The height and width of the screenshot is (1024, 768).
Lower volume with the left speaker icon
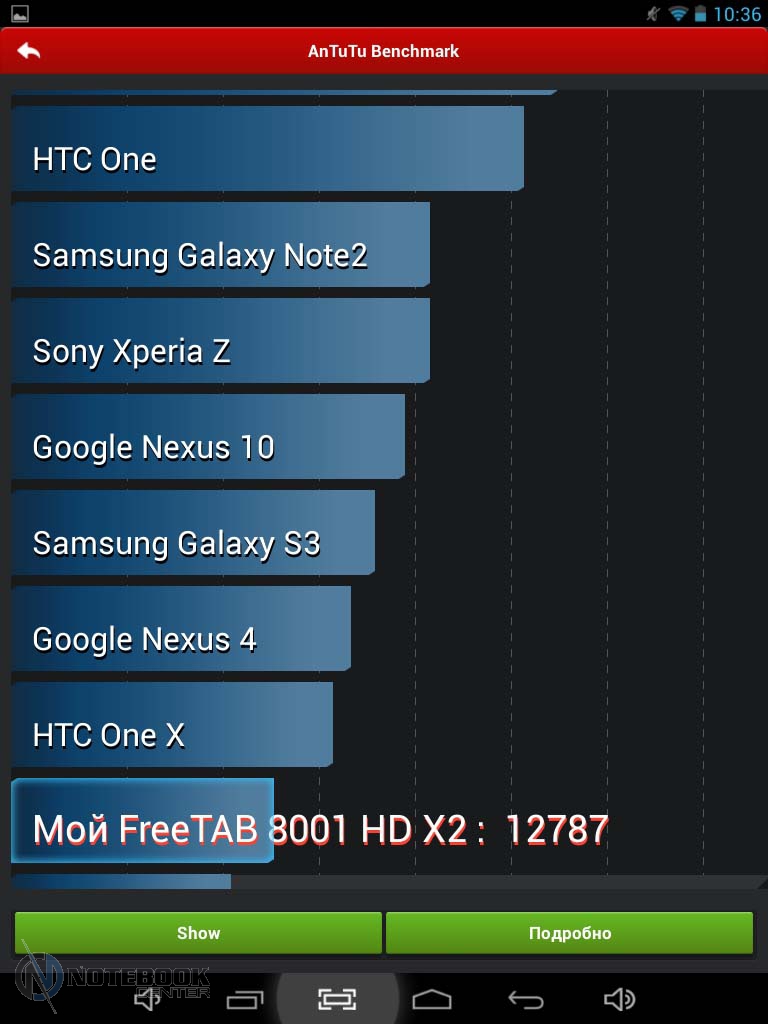click(x=149, y=998)
